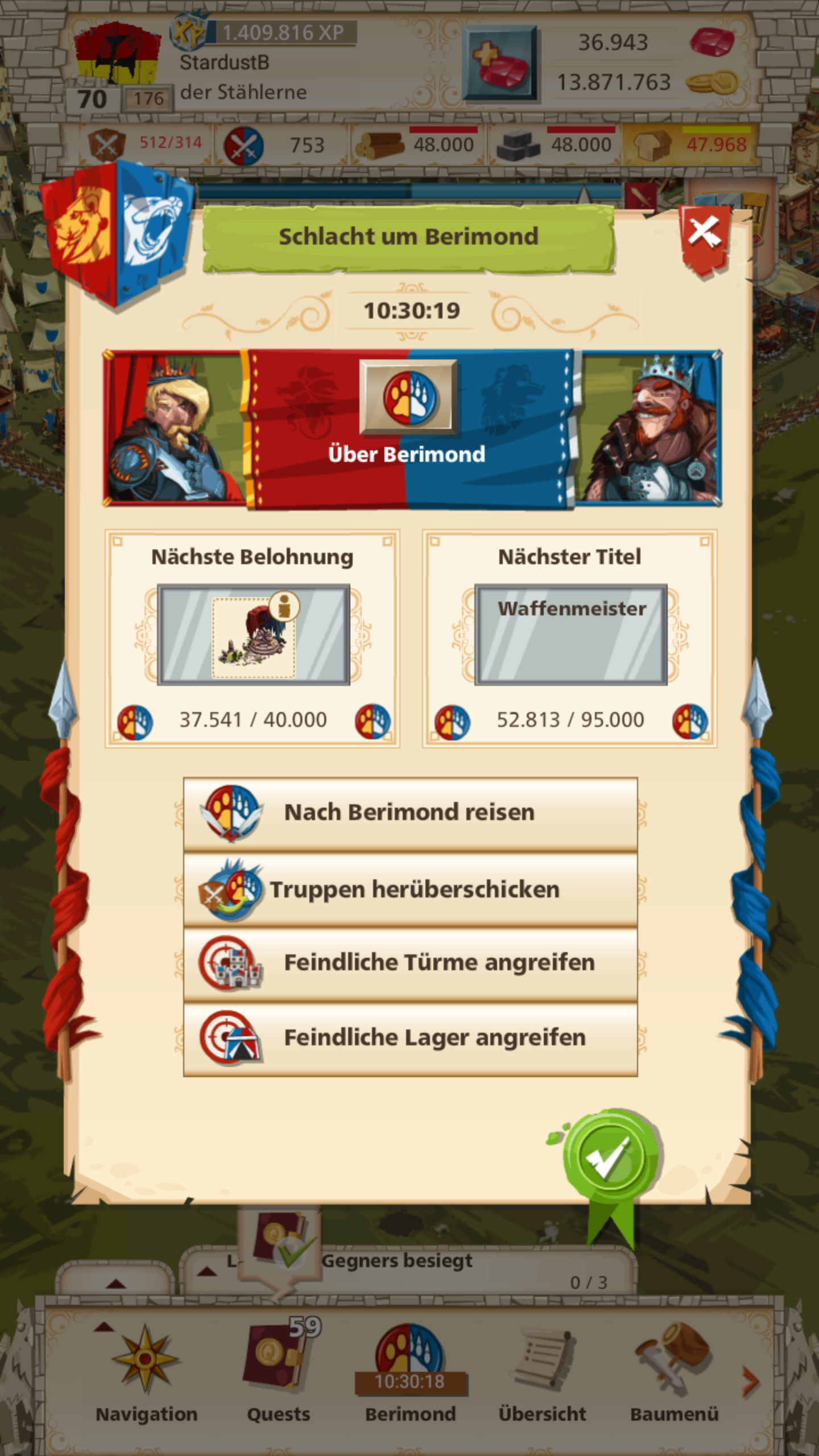
Task: View info on the next reward item
Action: click(x=284, y=606)
